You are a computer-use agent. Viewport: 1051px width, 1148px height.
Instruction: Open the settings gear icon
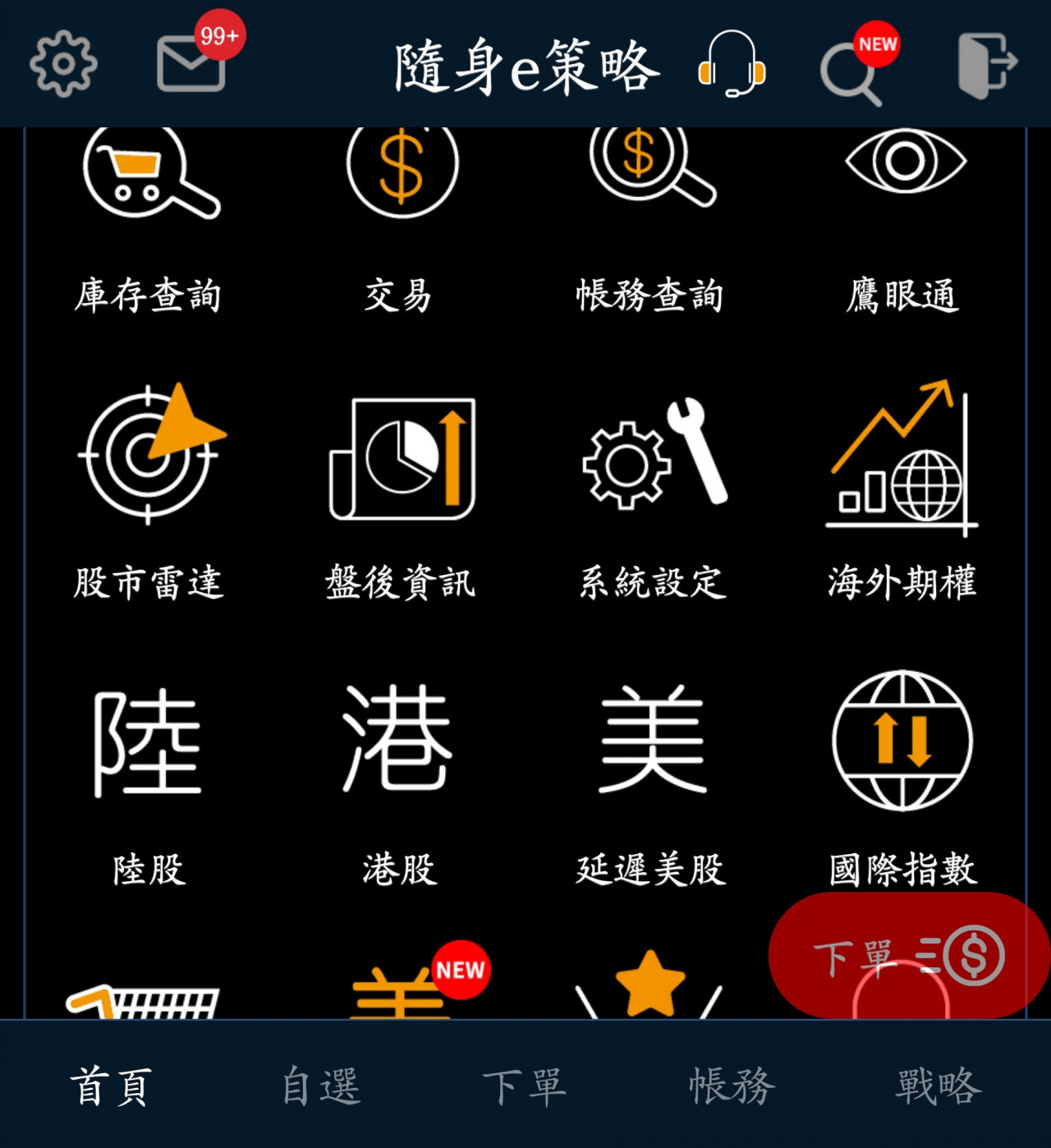pyautogui.click(x=63, y=64)
